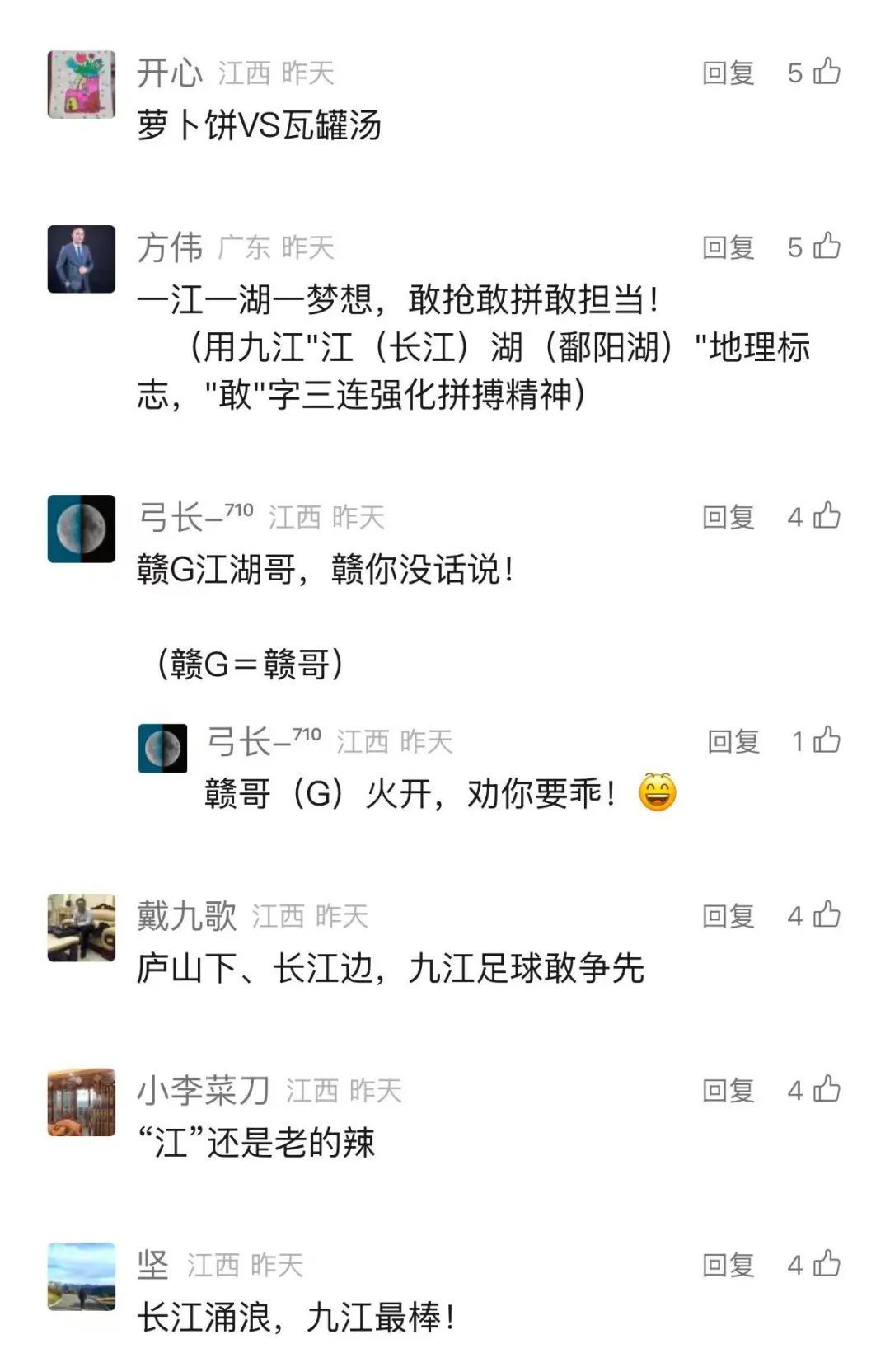The width and height of the screenshot is (890, 1372).
Task: Reply to 戴九歌's comment
Action: tap(728, 916)
